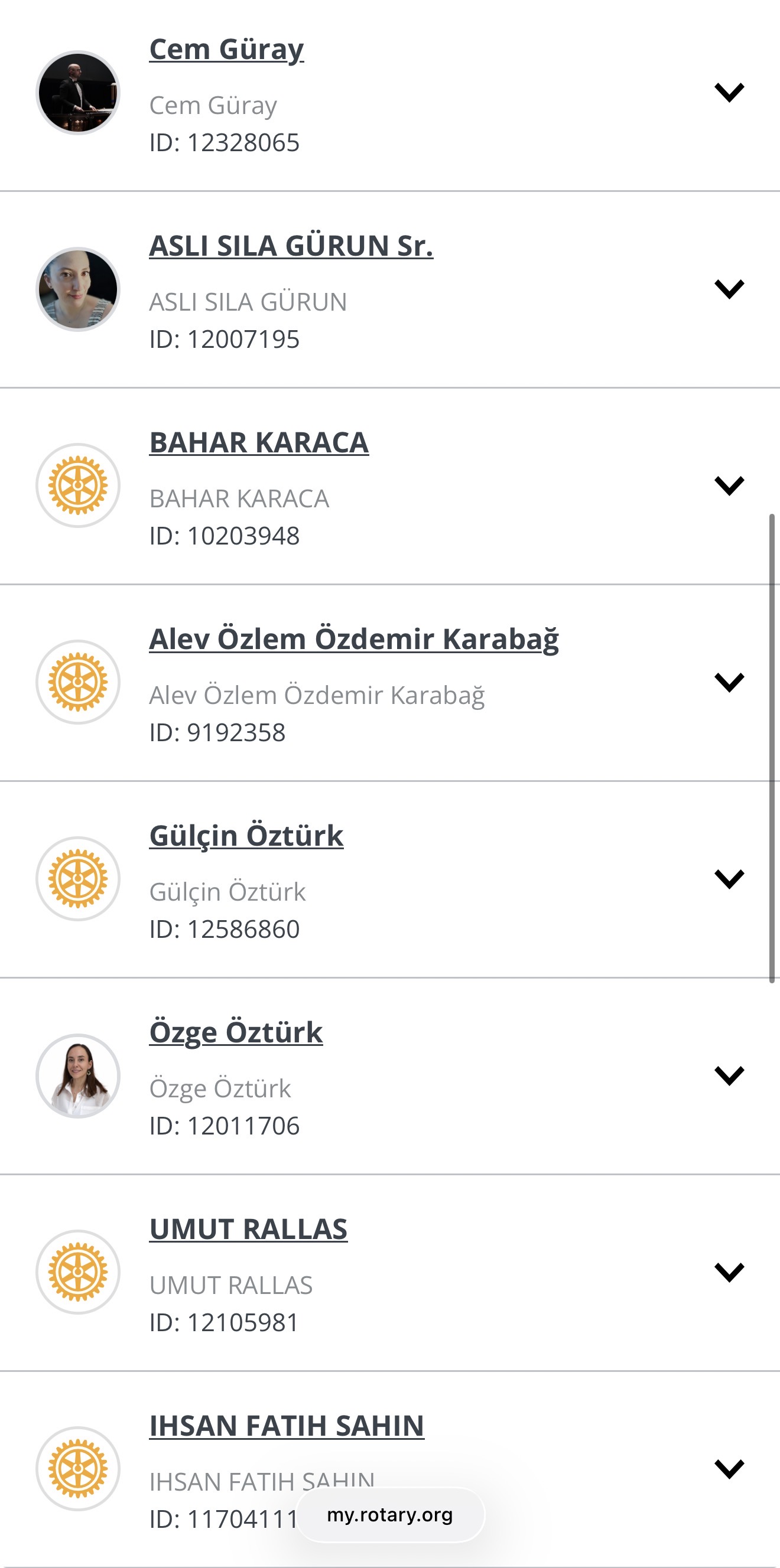Expand Özge Öztürk's member details
This screenshot has width=780, height=1568.
[729, 1075]
